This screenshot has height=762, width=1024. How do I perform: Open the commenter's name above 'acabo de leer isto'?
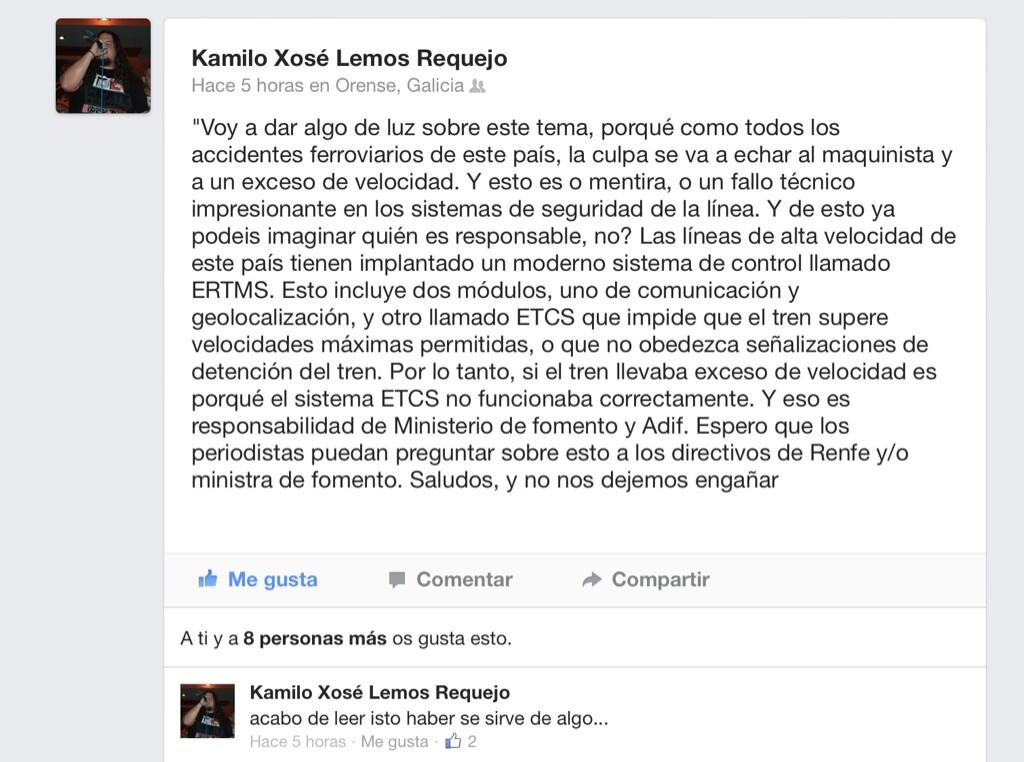point(379,692)
